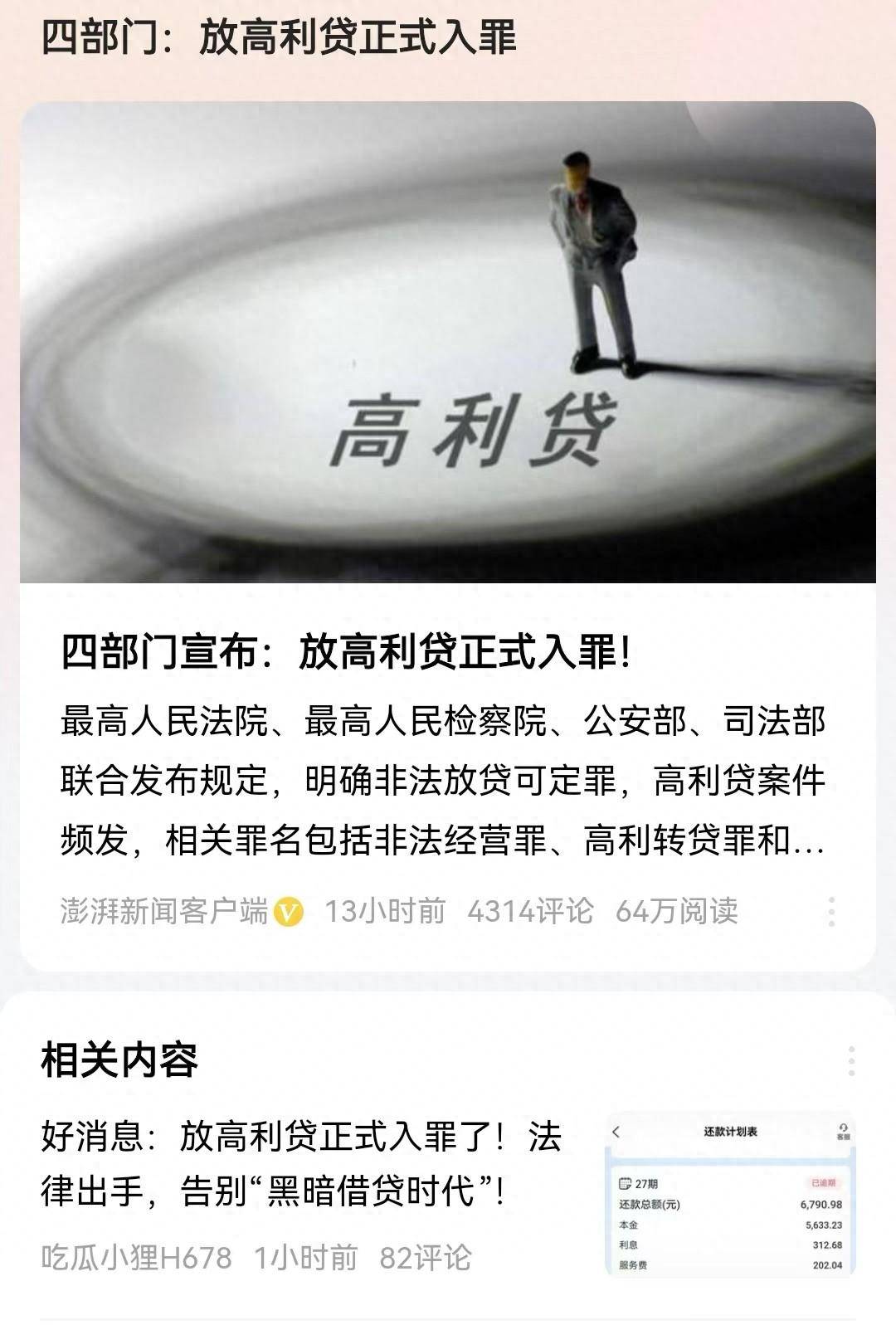Tap the 64万阅读 read count
The height and width of the screenshot is (1325, 896).
point(680,910)
